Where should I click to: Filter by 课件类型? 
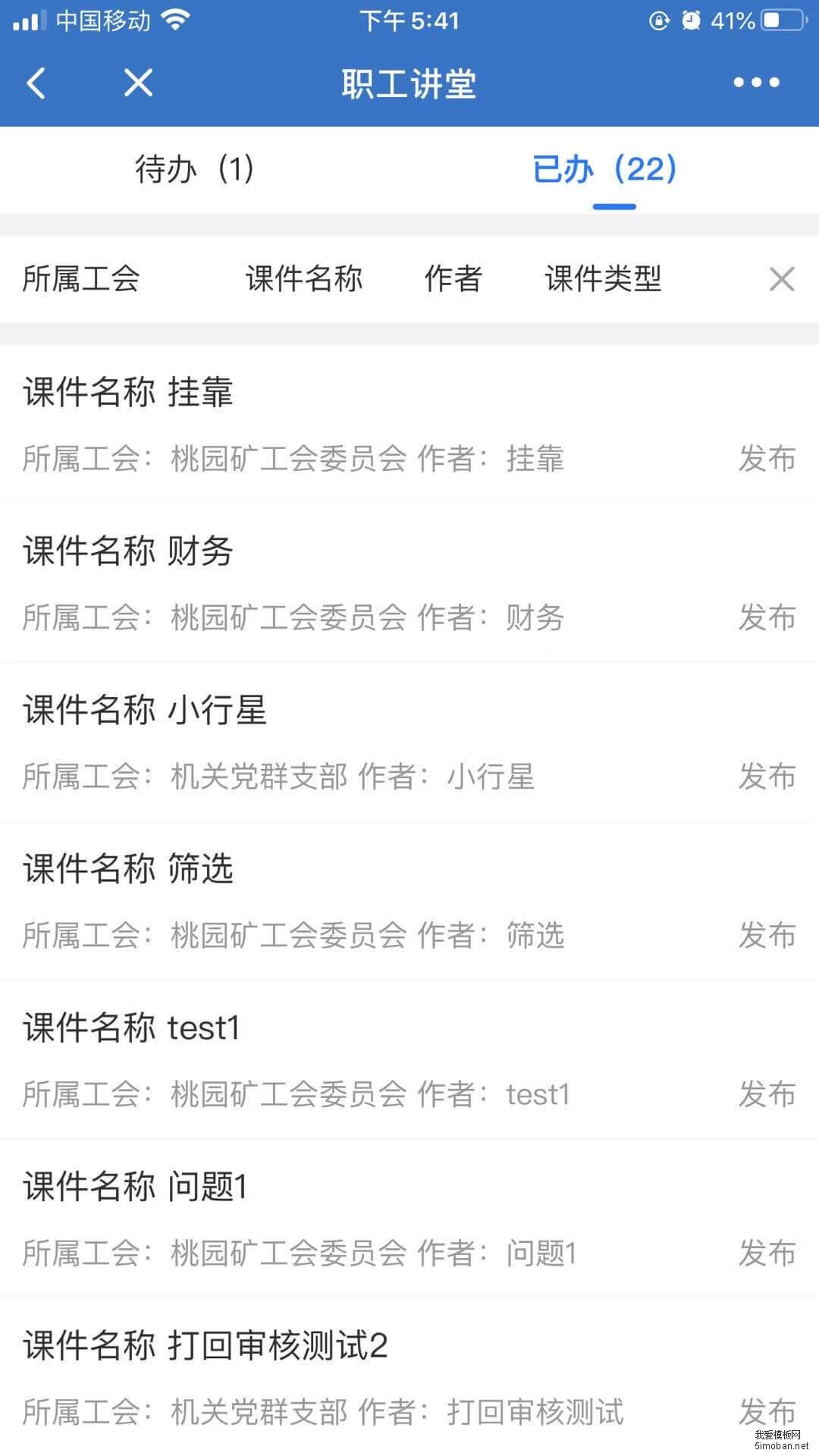click(x=603, y=279)
